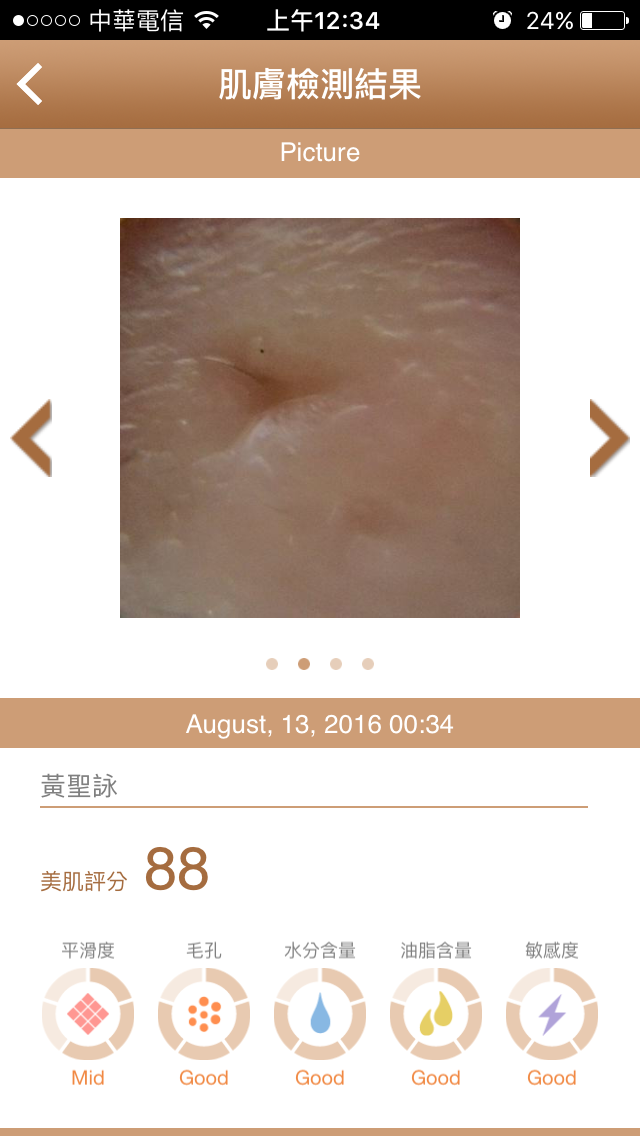Go back from the skin test results

[x=30, y=85]
